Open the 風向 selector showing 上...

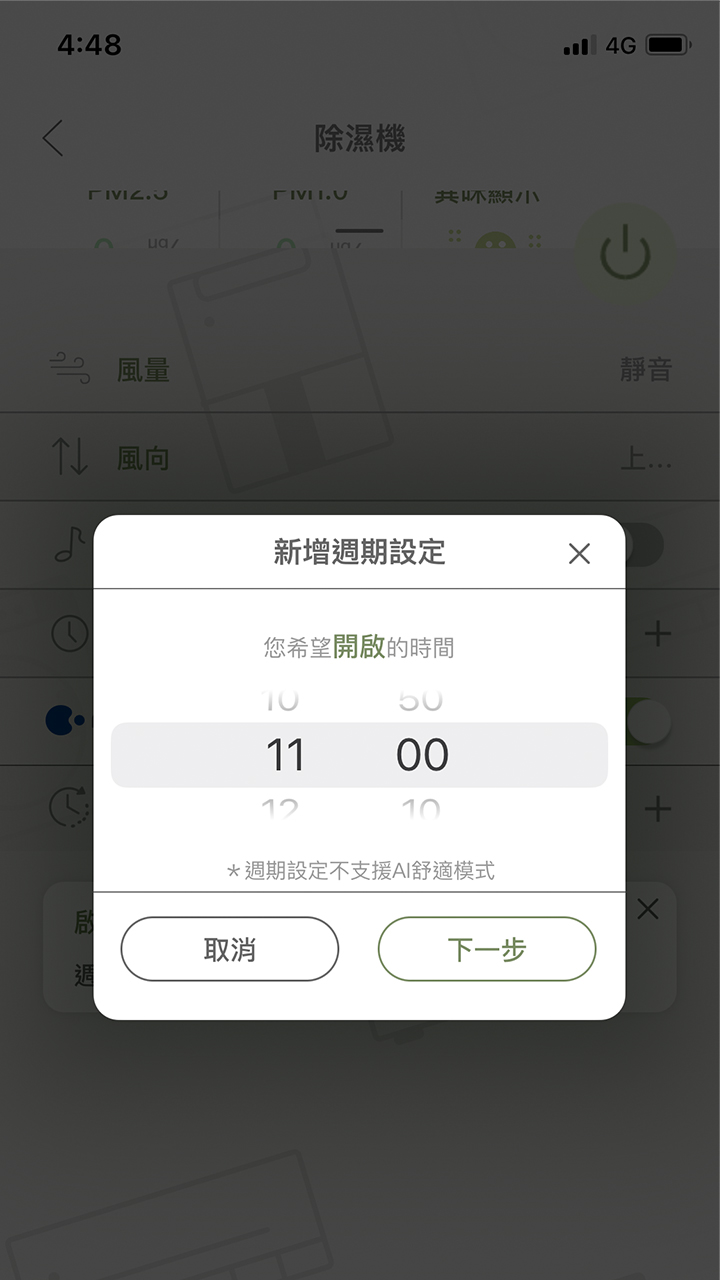pyautogui.click(x=646, y=457)
